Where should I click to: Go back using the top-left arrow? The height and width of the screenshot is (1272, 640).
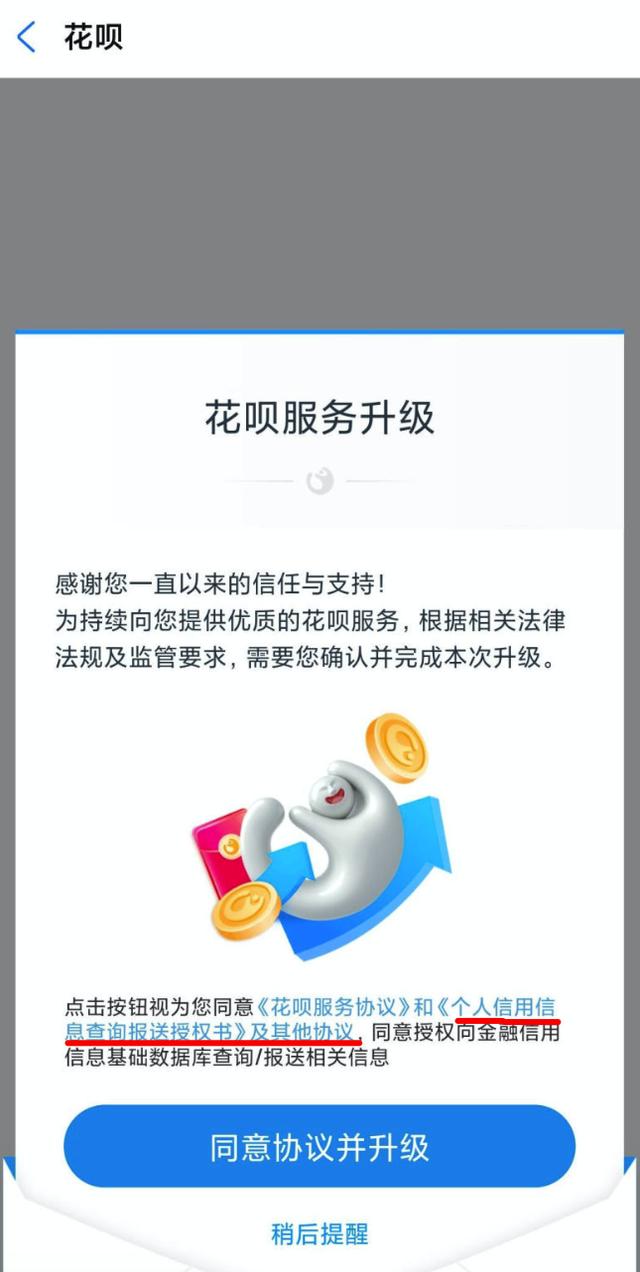coord(27,38)
